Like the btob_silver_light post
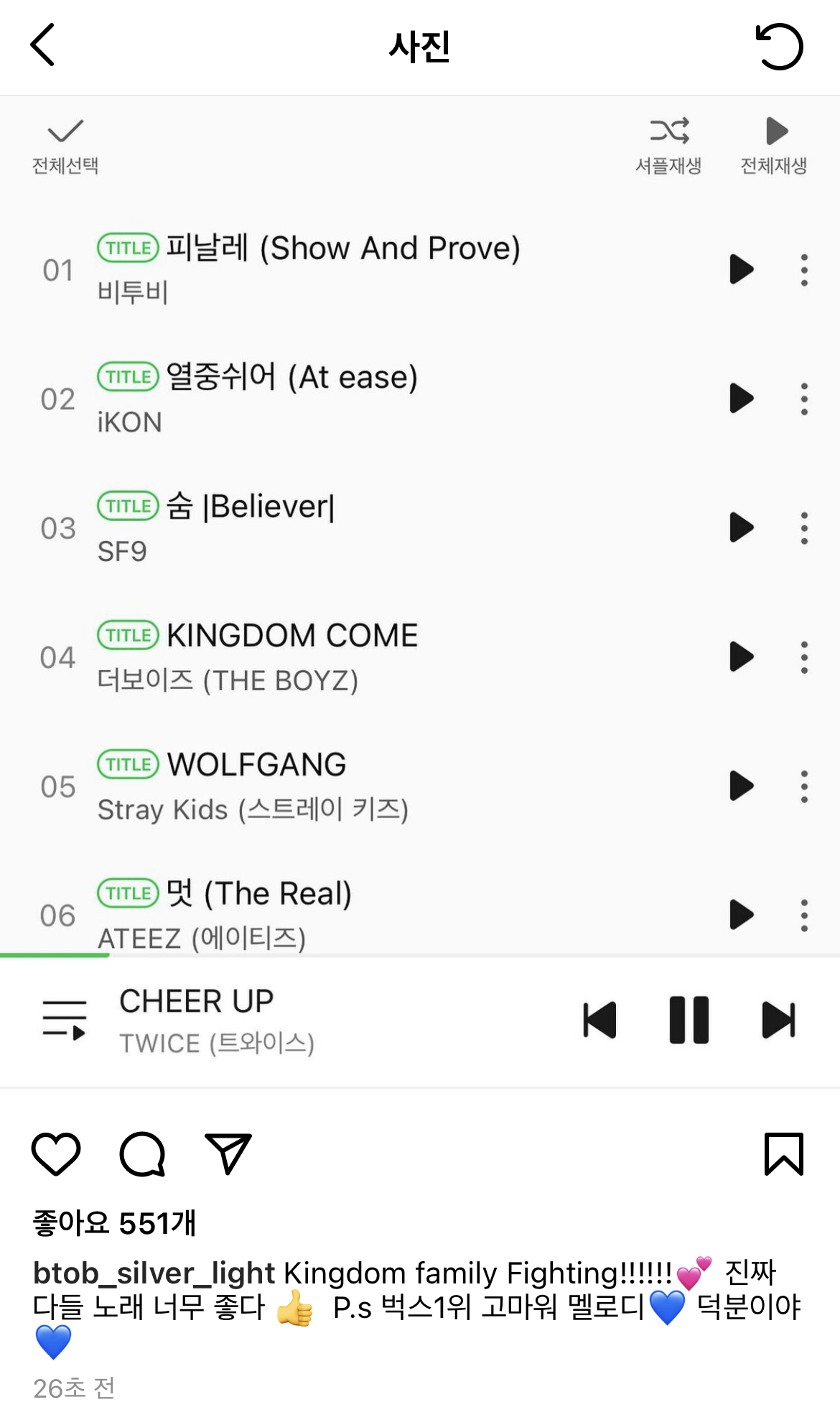The height and width of the screenshot is (1407, 840). coord(56,1154)
